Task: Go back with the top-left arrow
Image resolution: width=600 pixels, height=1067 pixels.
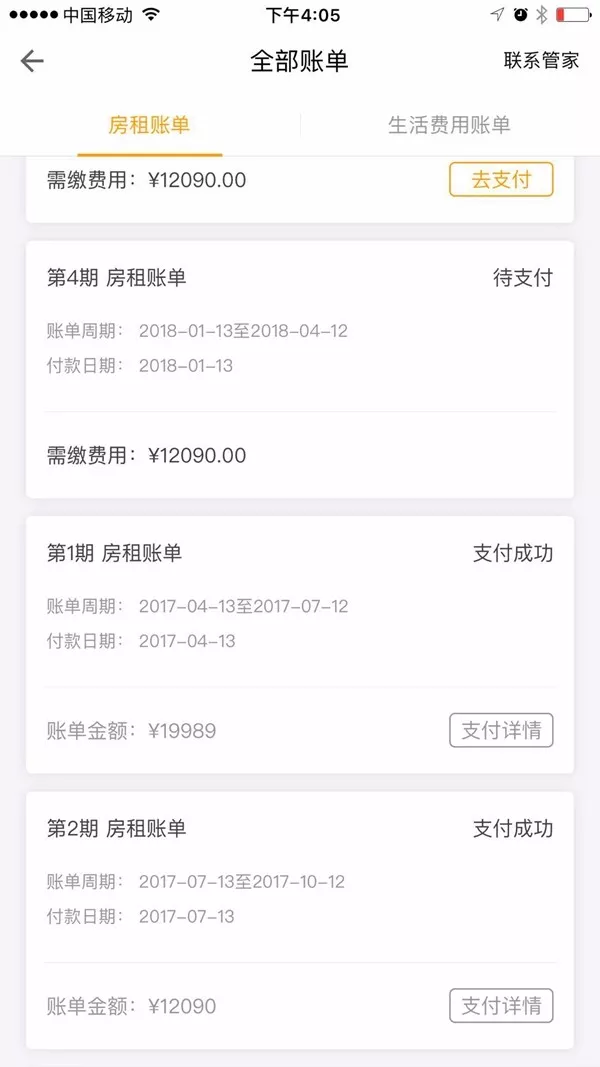Action: coord(32,61)
